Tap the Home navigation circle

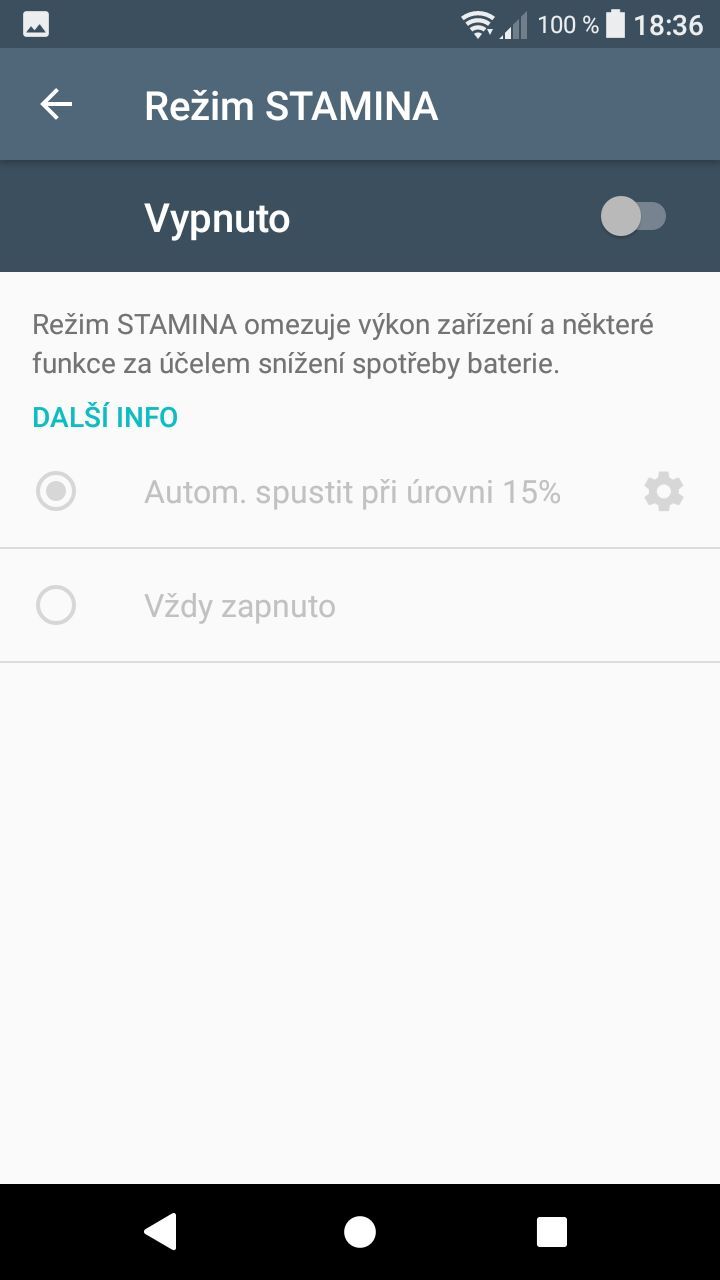click(360, 1231)
